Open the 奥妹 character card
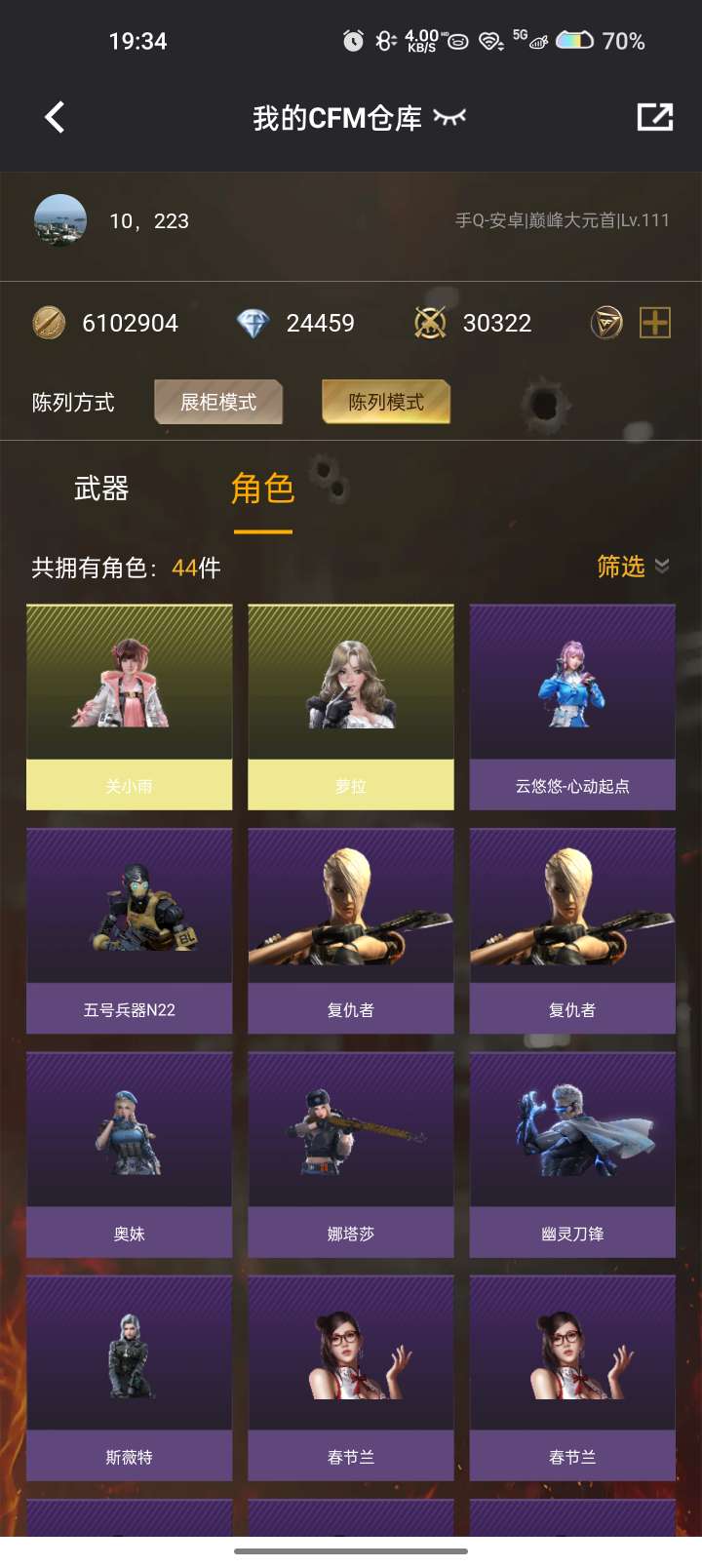 point(130,1155)
